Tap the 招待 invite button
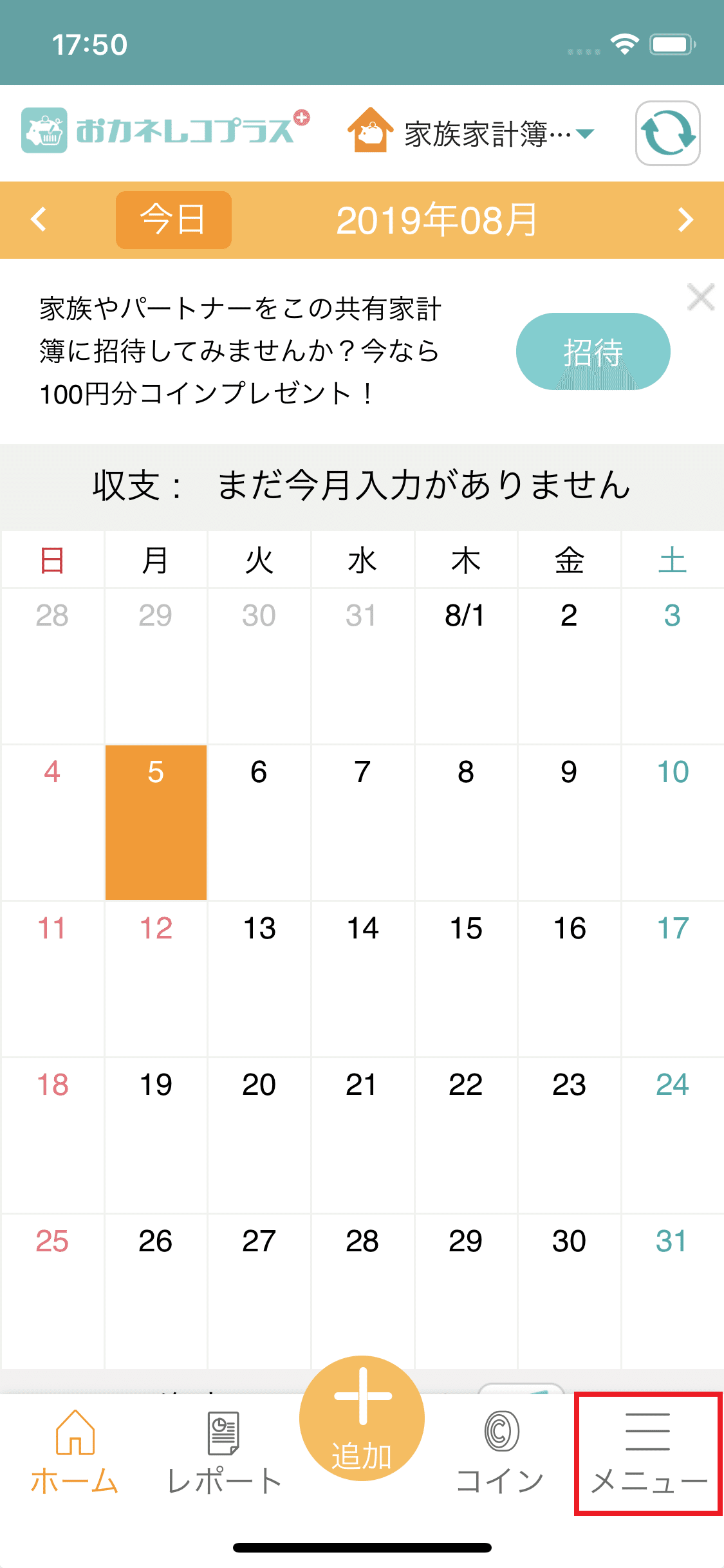Viewport: 724px width, 1568px height. click(593, 351)
